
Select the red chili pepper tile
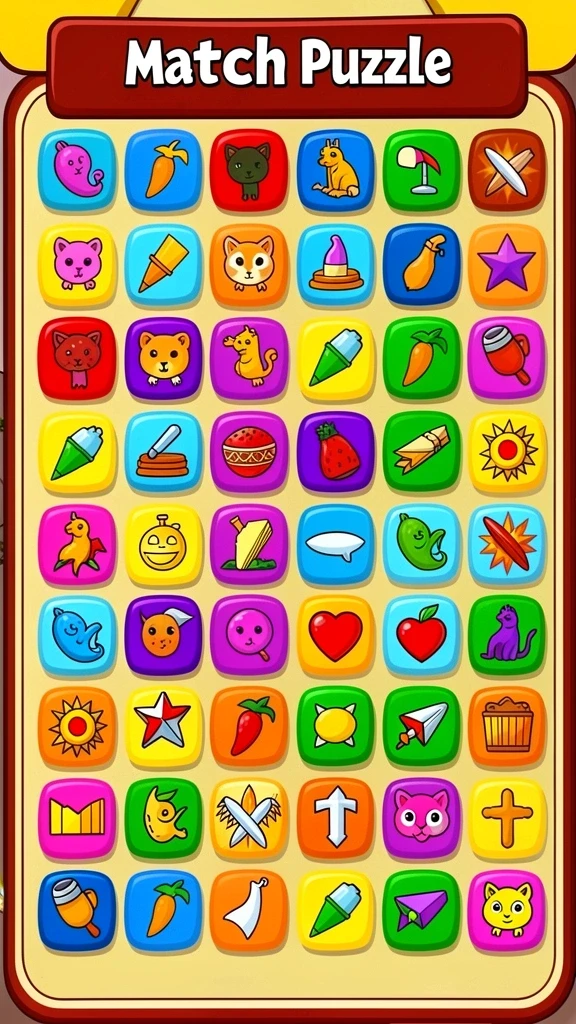[249, 726]
